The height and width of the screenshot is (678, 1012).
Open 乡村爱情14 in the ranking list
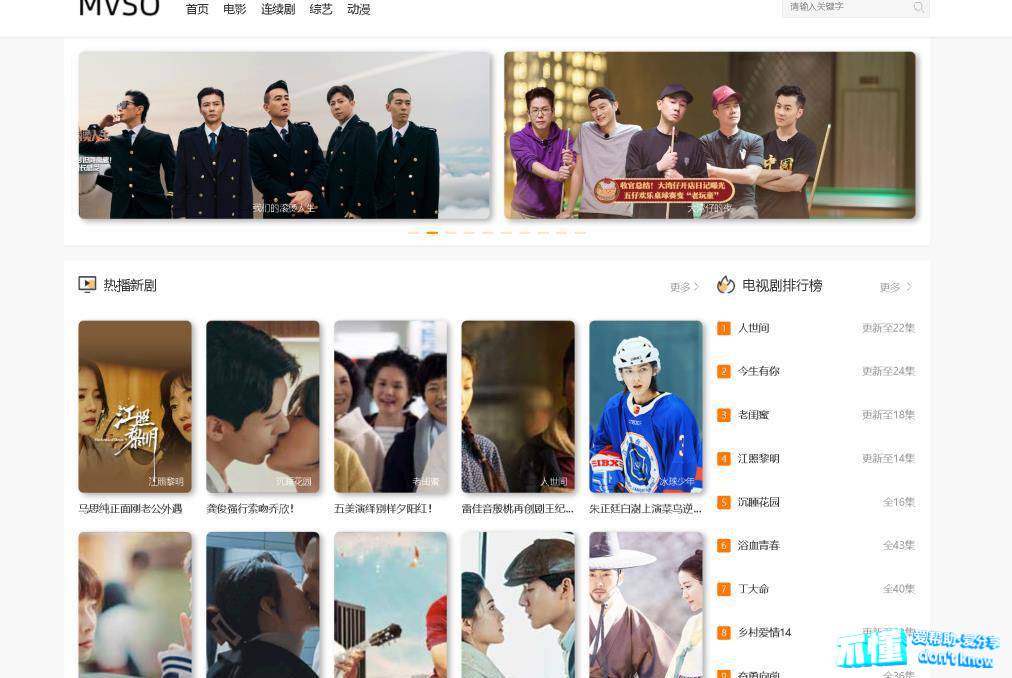click(x=764, y=632)
